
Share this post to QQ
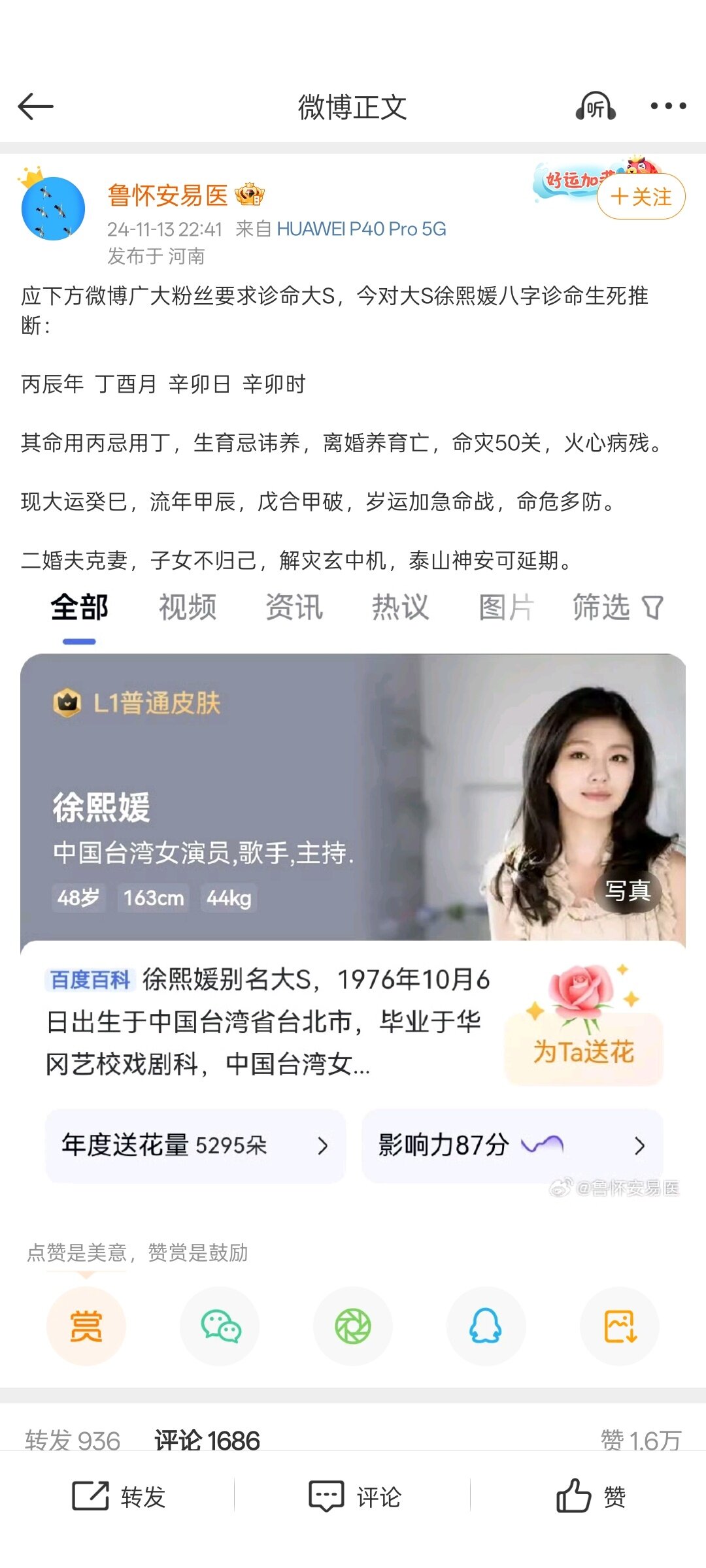[486, 1326]
